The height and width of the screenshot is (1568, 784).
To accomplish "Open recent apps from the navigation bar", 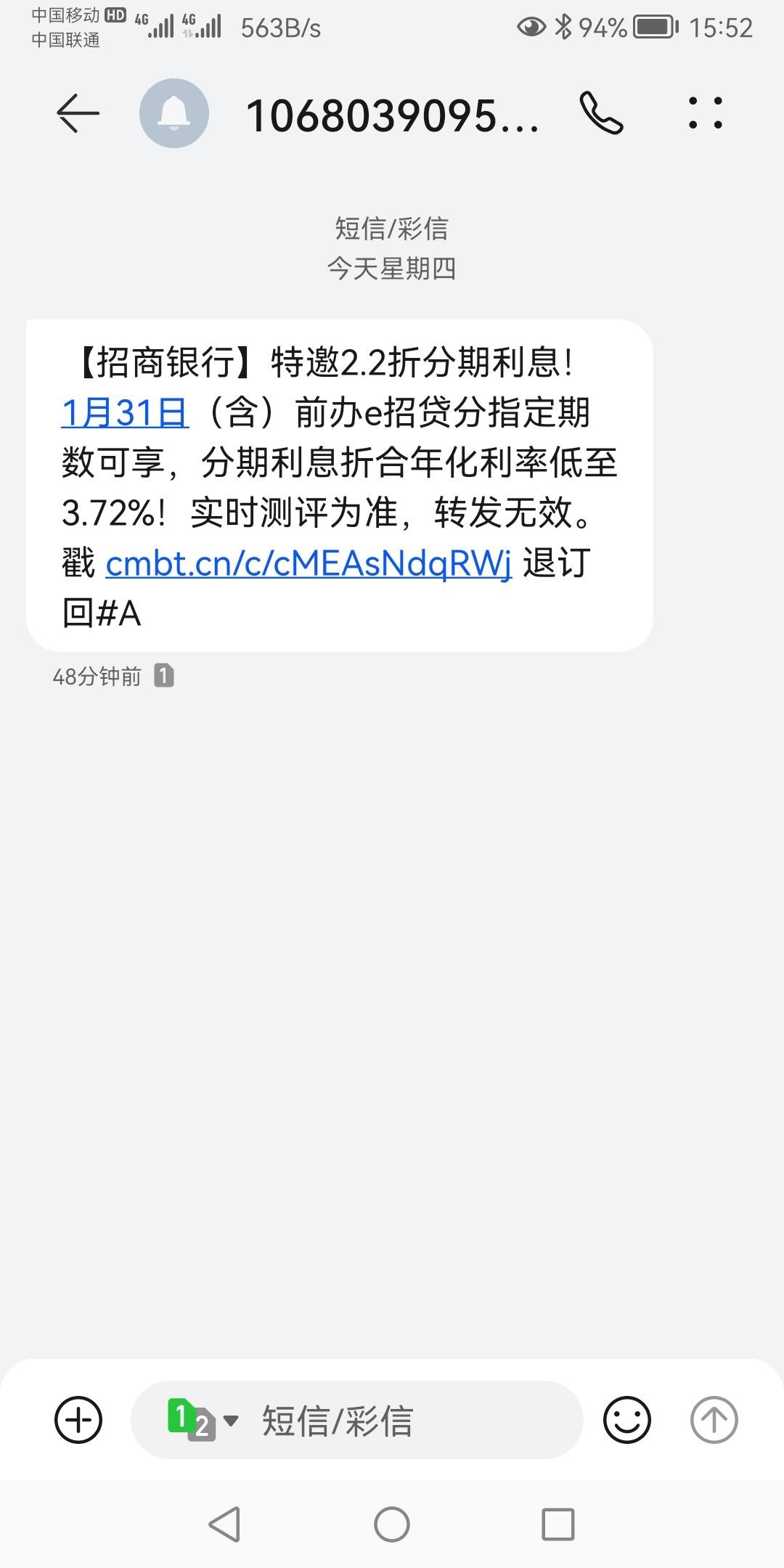I will pos(558,1524).
